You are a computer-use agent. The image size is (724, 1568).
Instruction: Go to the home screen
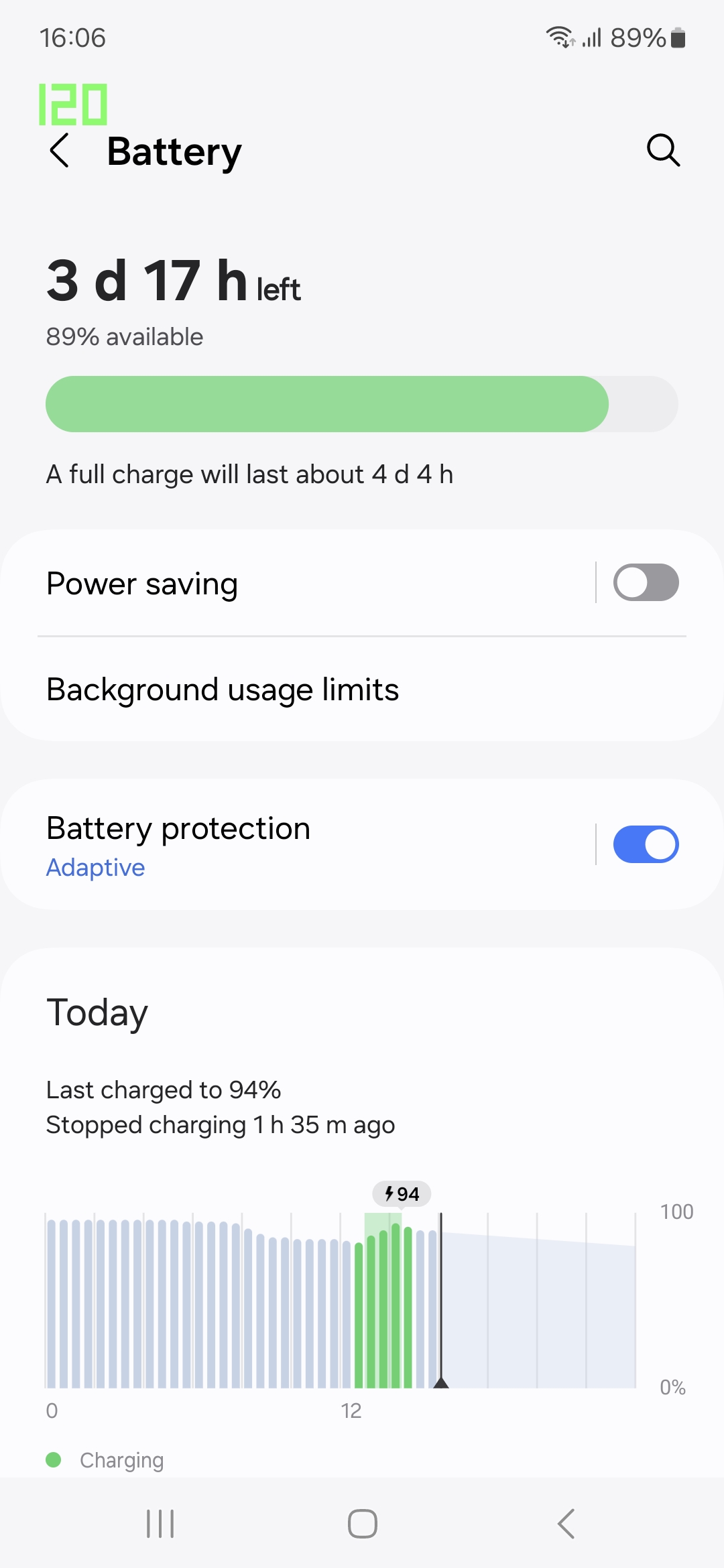coord(362,1524)
